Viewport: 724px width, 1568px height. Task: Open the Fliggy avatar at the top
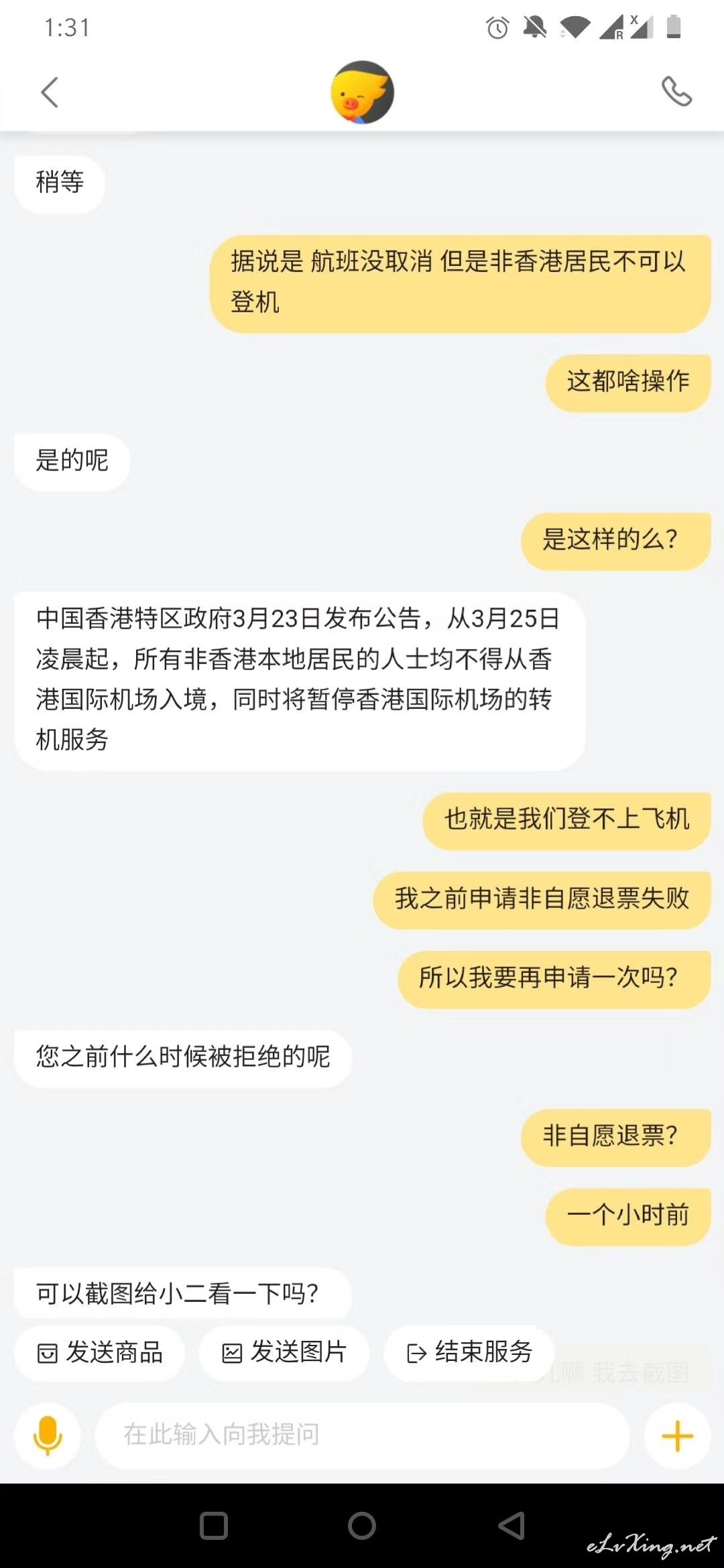tap(362, 92)
